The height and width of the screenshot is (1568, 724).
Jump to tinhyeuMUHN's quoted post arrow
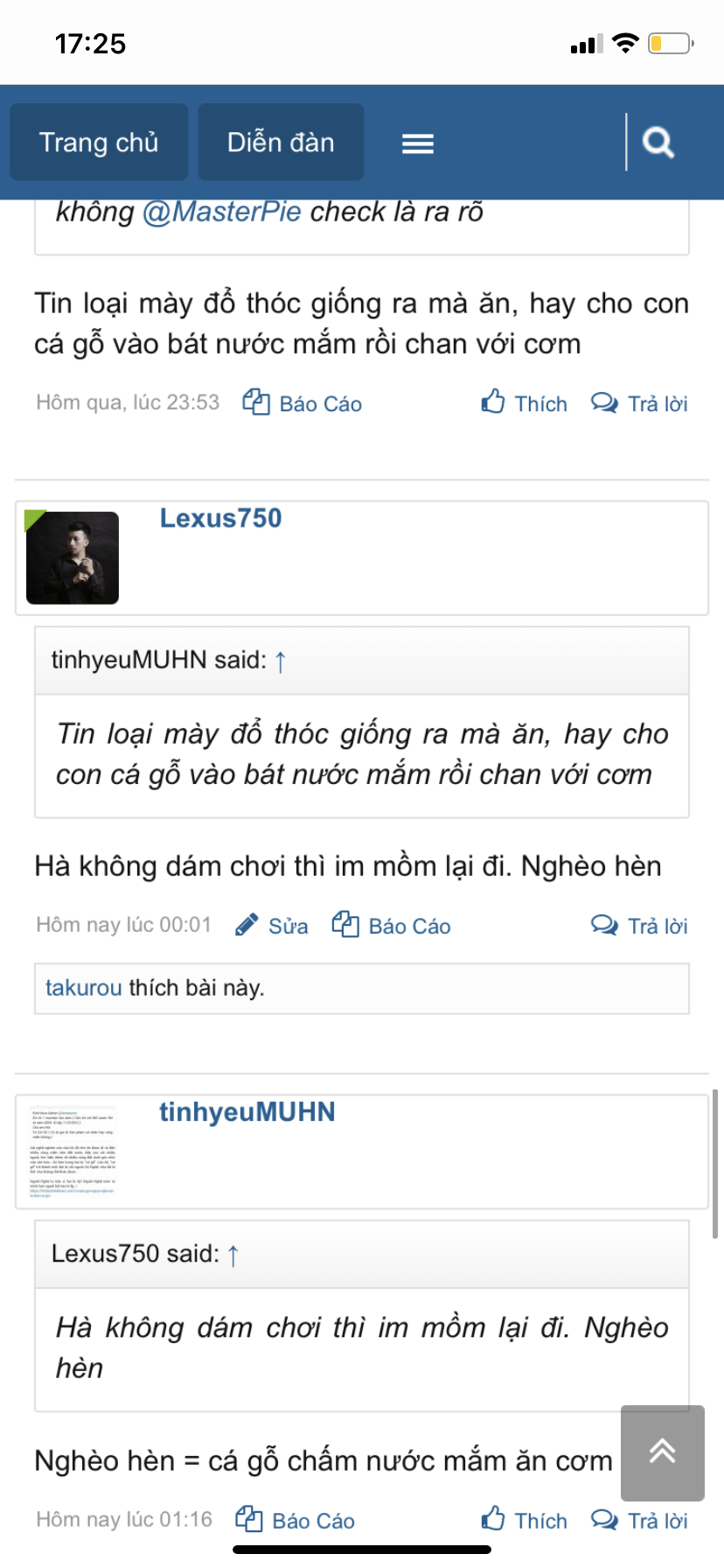click(281, 661)
